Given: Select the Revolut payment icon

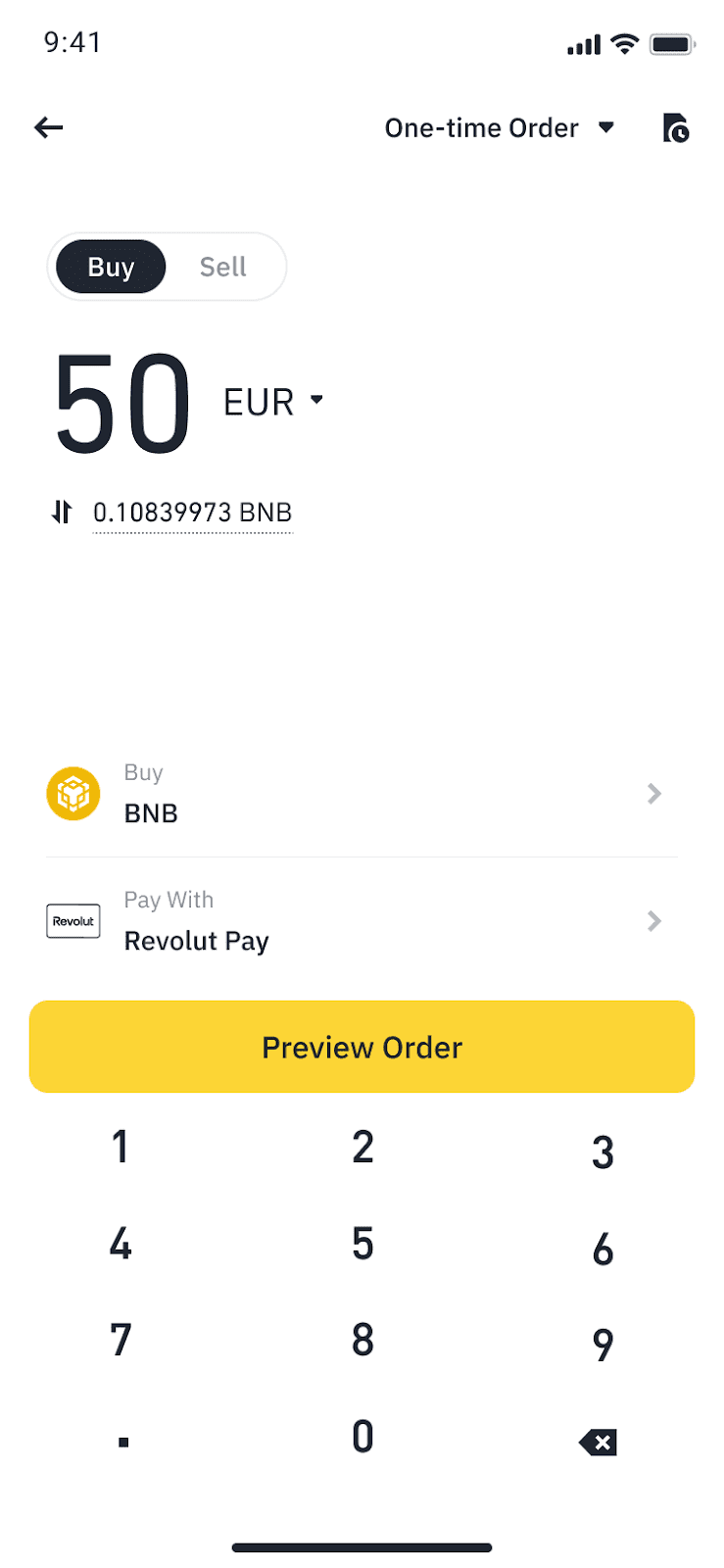Looking at the screenshot, I should [72, 920].
